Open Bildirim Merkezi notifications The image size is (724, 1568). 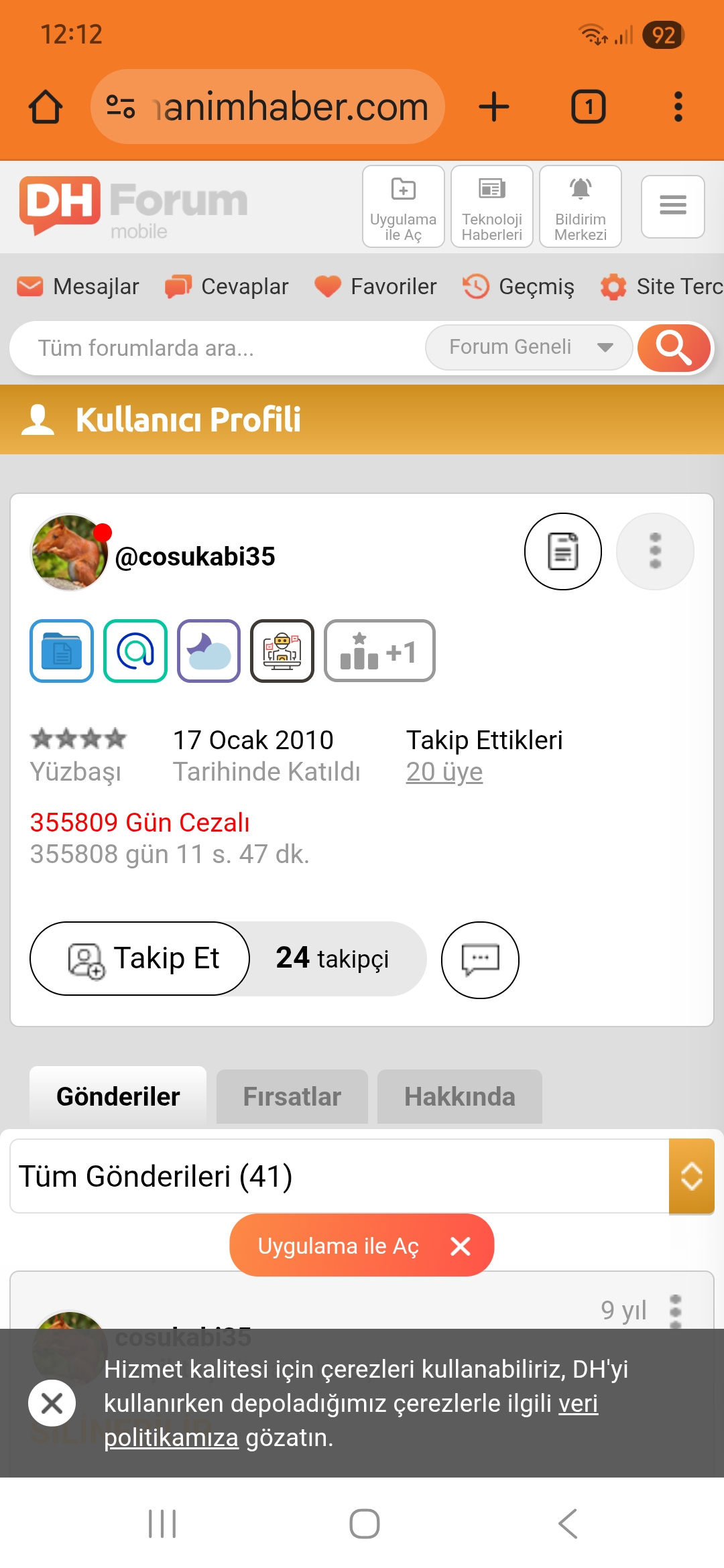click(580, 206)
